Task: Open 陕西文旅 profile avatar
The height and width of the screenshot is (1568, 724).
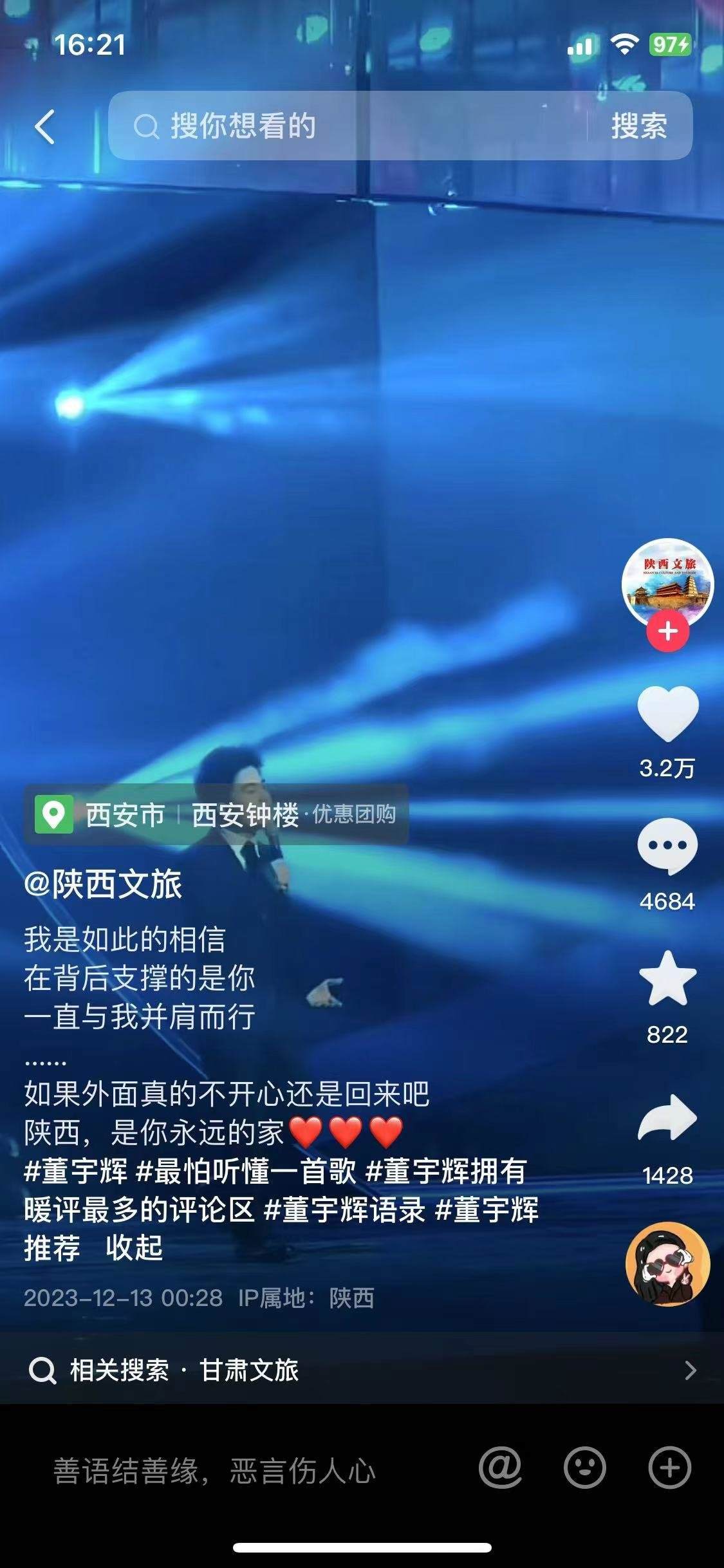Action: tap(667, 583)
